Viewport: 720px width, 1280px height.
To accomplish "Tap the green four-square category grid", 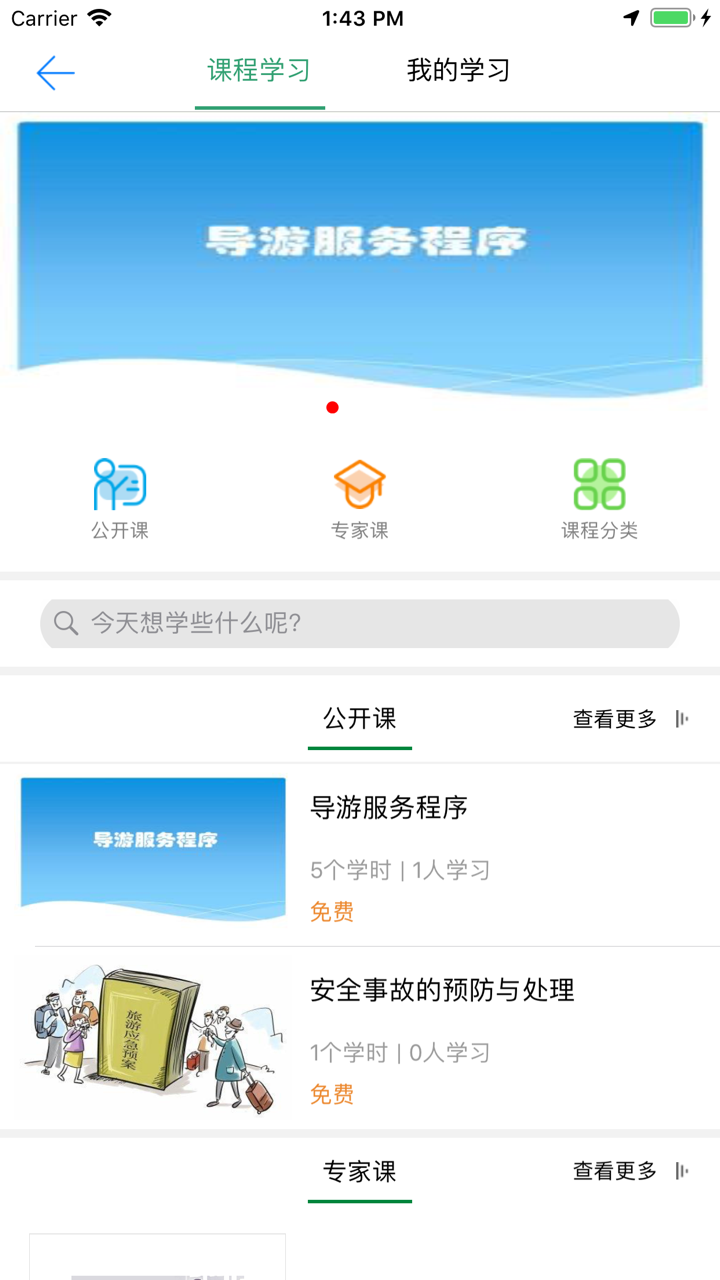I will pyautogui.click(x=599, y=483).
